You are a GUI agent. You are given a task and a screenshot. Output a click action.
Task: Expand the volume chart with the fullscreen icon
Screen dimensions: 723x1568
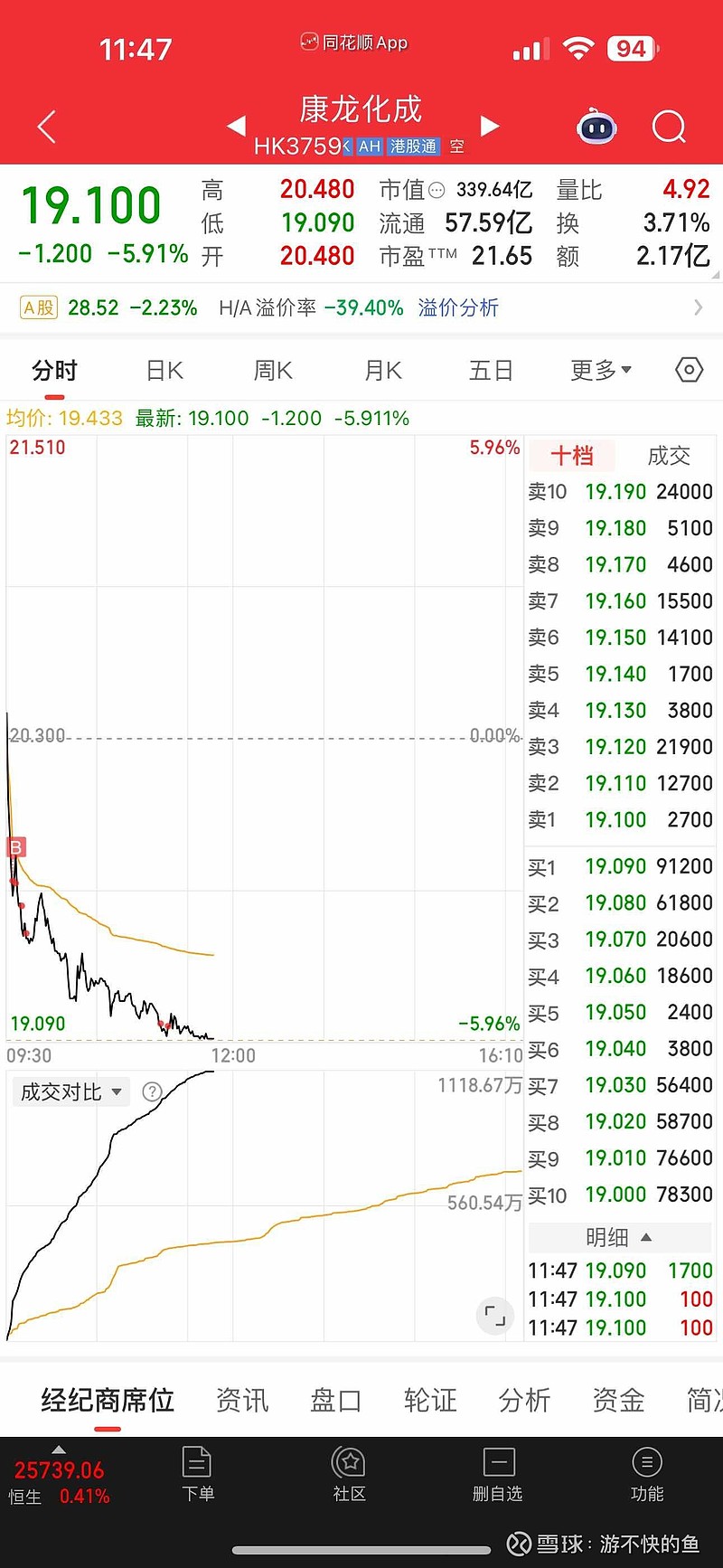494,1316
